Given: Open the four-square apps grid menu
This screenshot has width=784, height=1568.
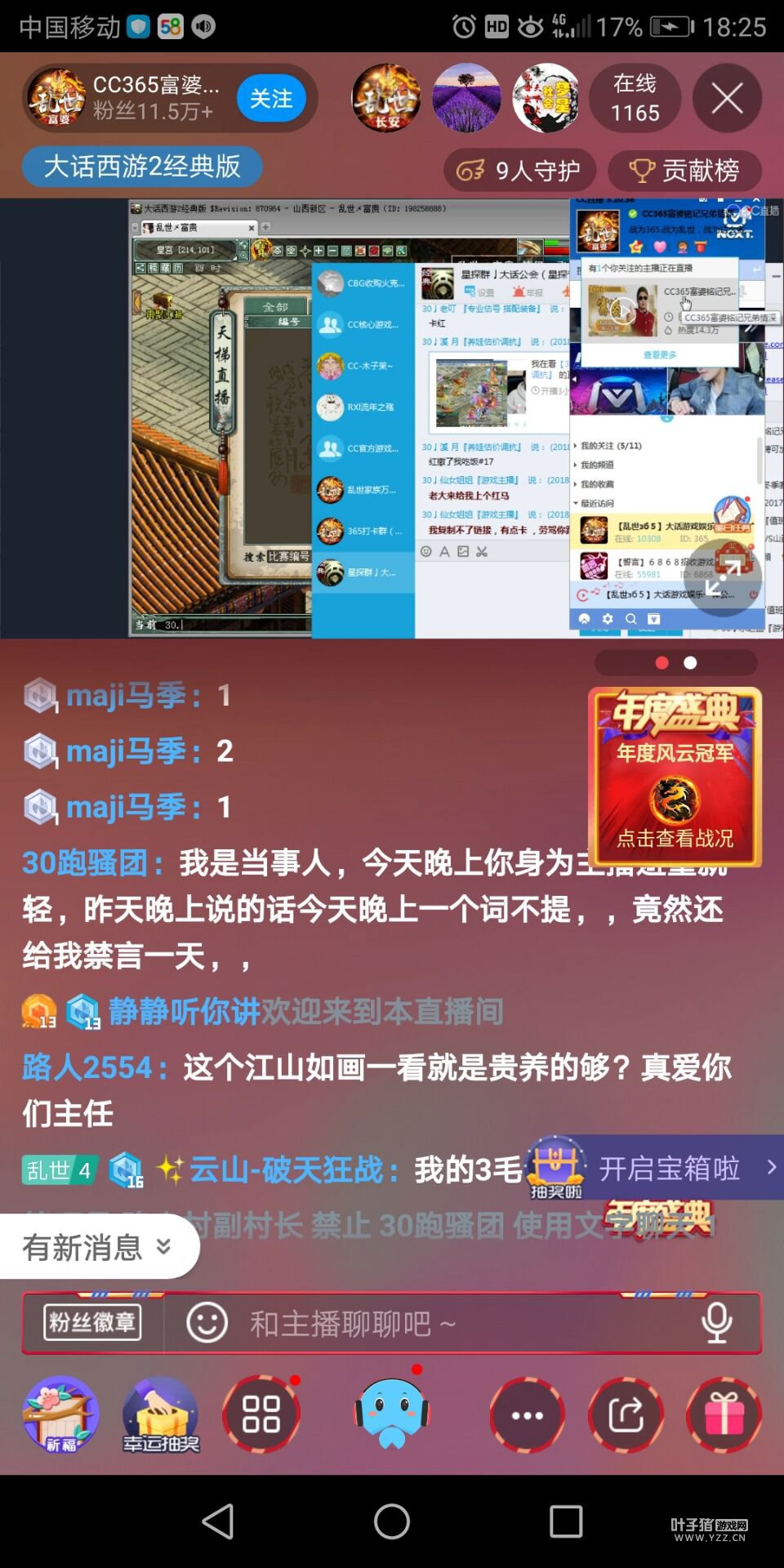Looking at the screenshot, I should coord(261,1415).
